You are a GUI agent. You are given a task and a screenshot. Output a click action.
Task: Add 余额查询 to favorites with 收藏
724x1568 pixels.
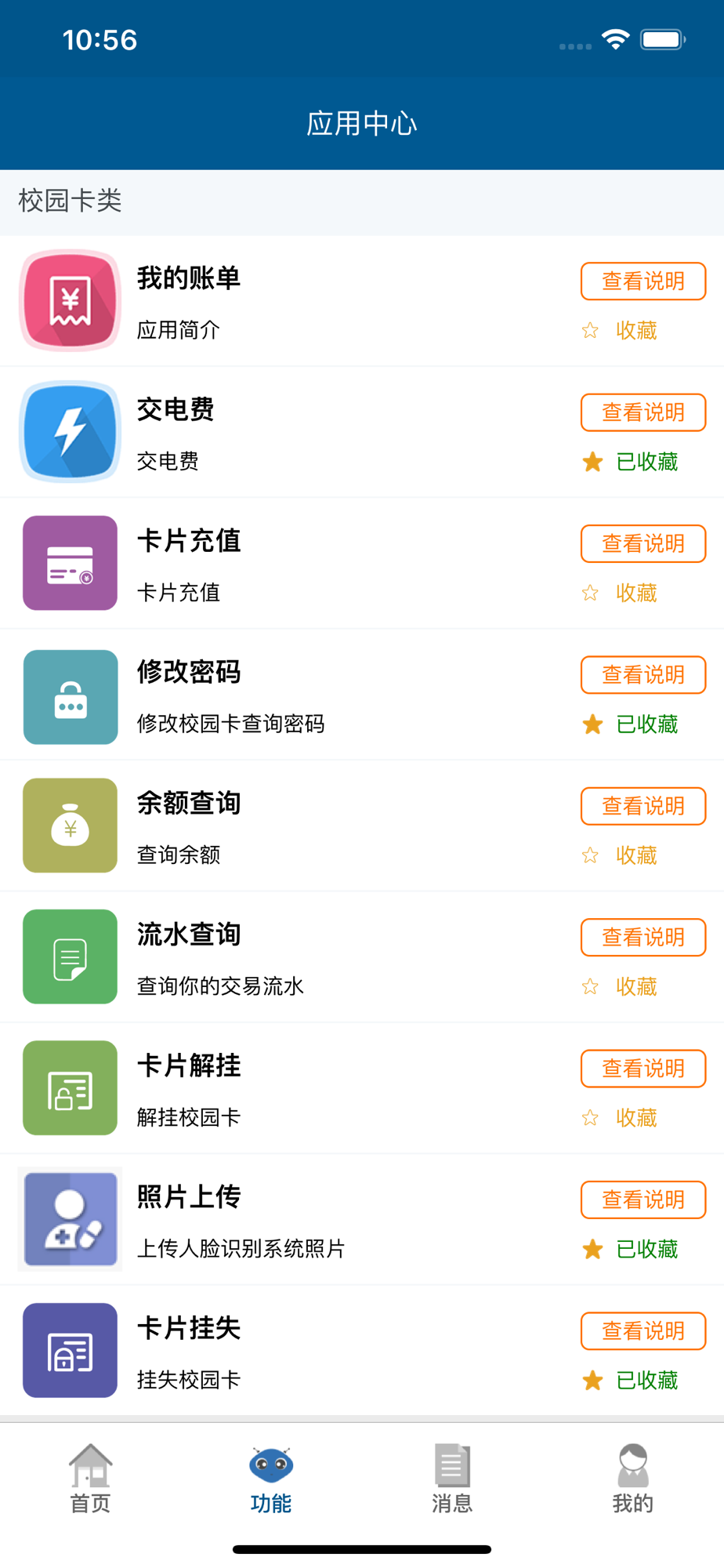pos(620,855)
